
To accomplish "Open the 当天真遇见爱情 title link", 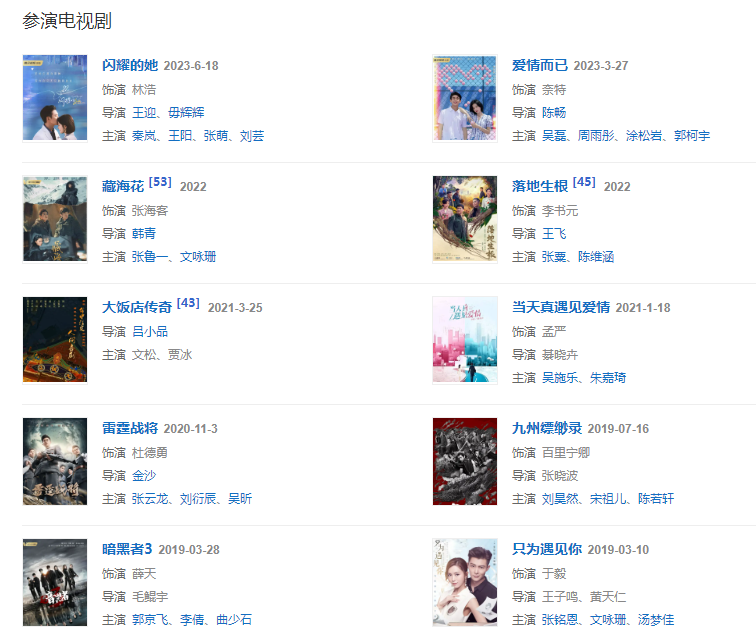I will click(x=561, y=307).
